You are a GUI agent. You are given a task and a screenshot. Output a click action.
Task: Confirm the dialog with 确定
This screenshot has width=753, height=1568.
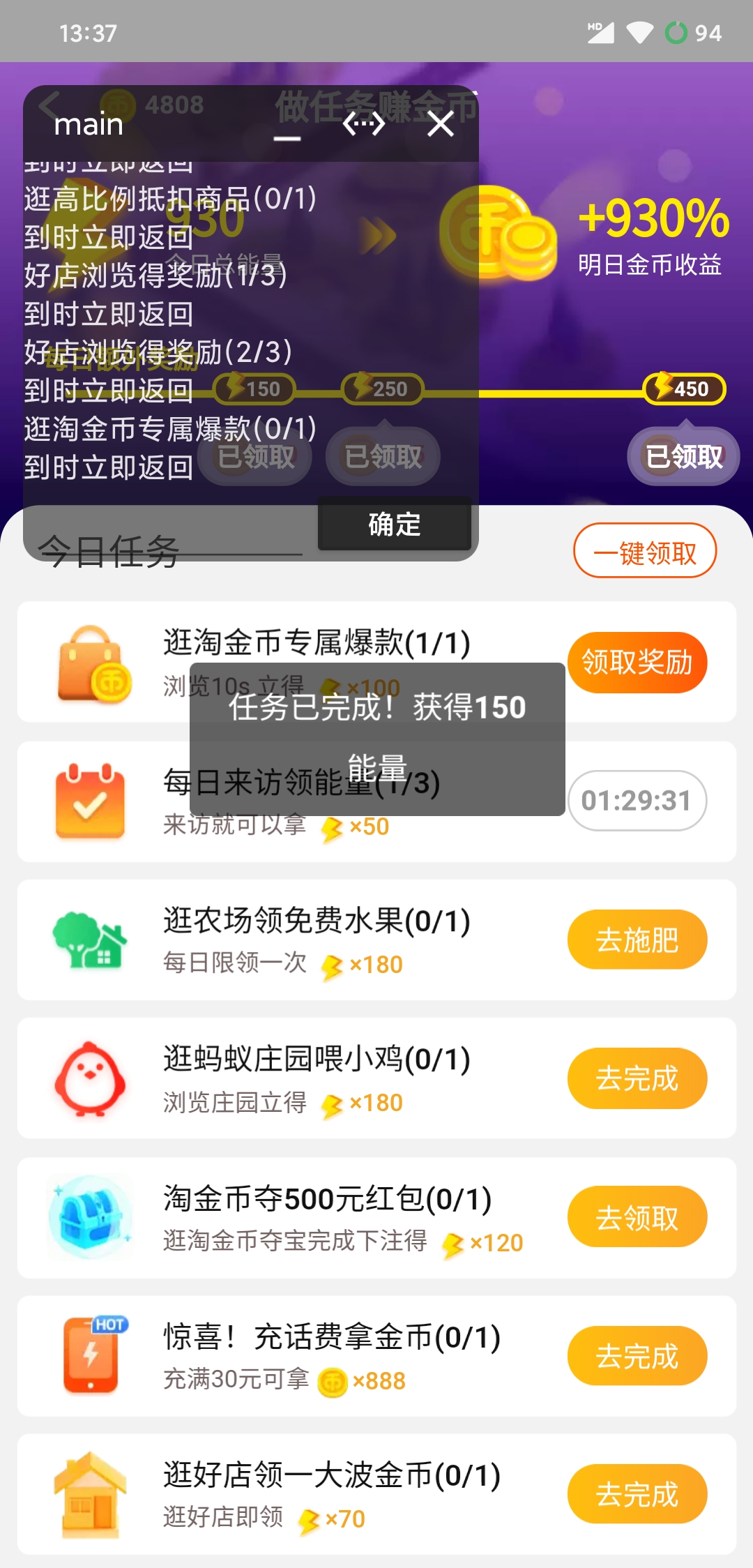tap(394, 525)
